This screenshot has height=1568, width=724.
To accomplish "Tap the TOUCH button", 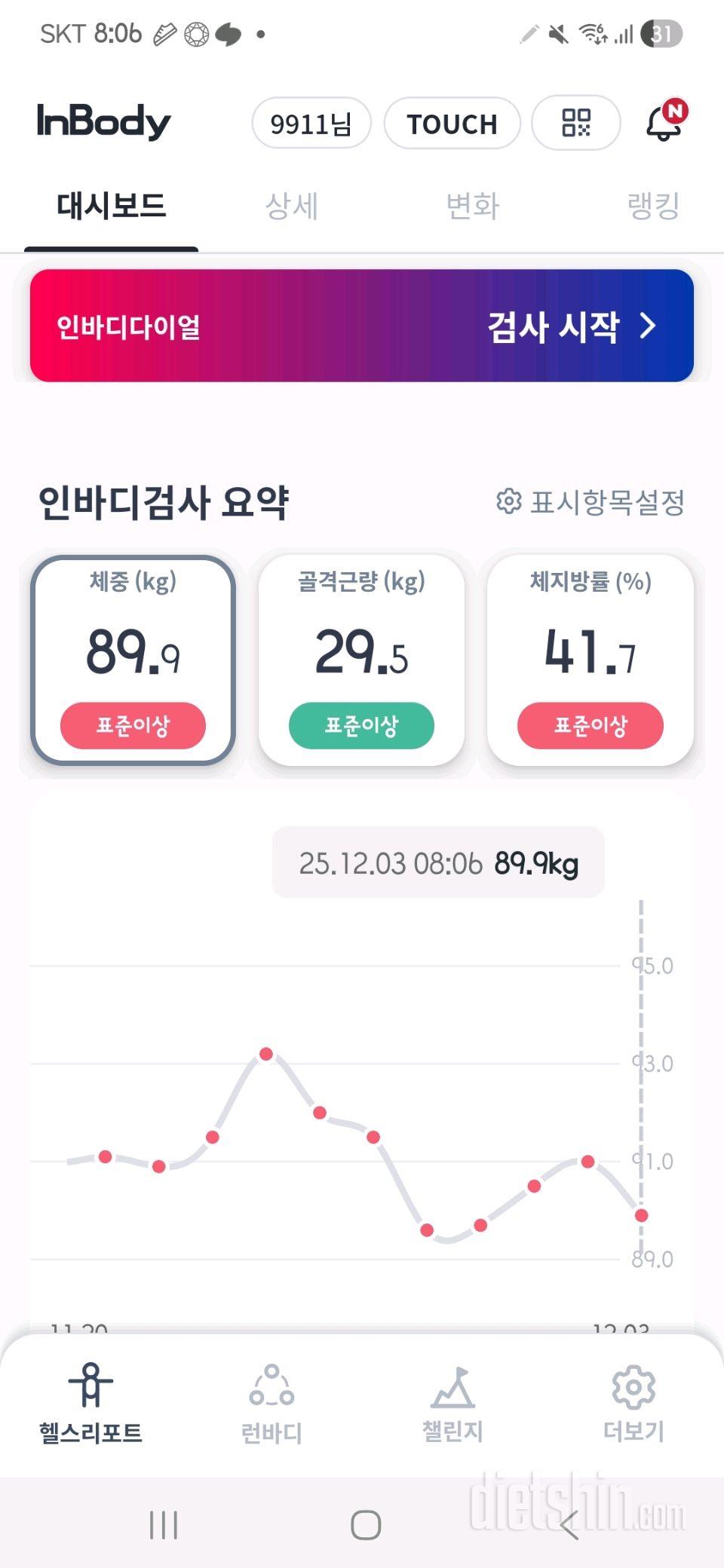I will pos(452,124).
